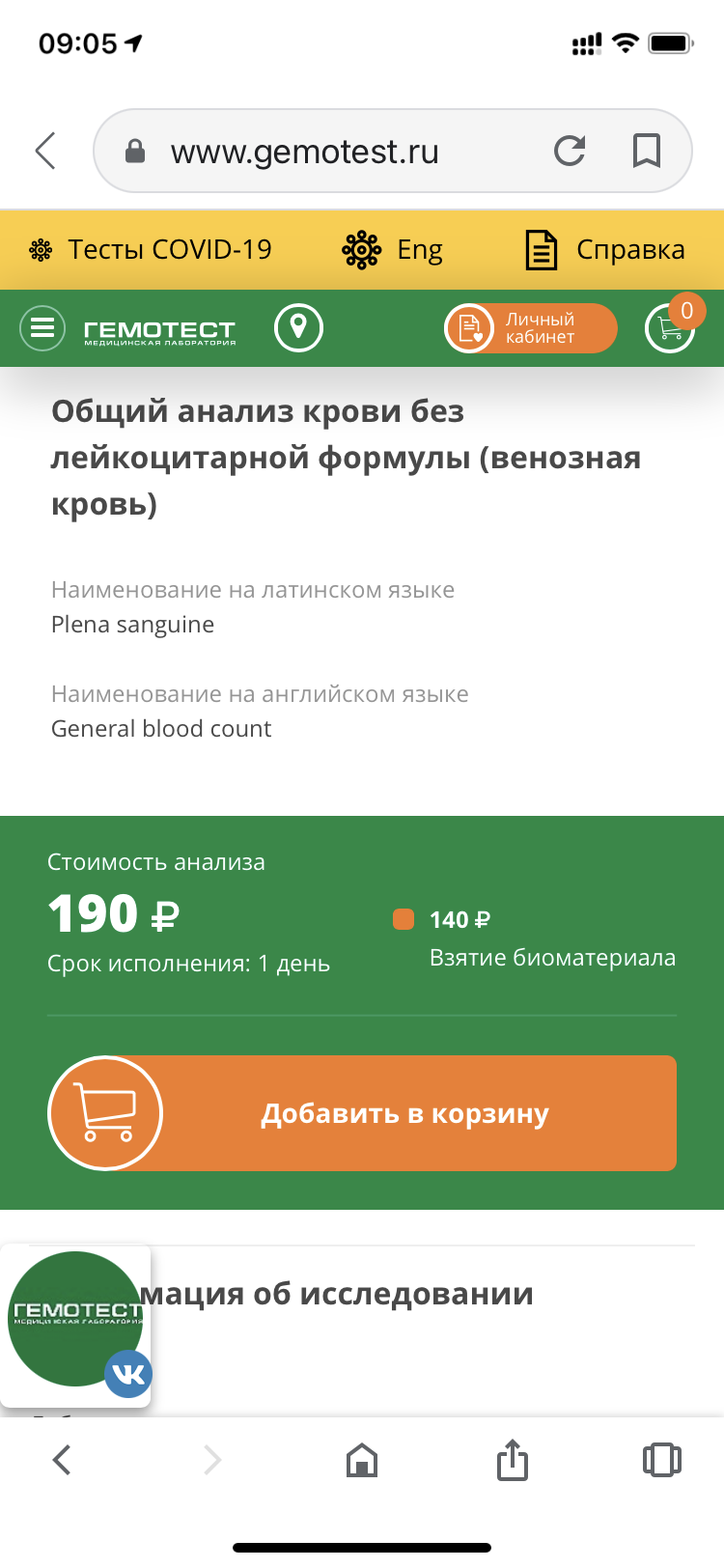Image resolution: width=724 pixels, height=1568 pixels.
Task: Open the location pin selector
Action: (x=298, y=328)
